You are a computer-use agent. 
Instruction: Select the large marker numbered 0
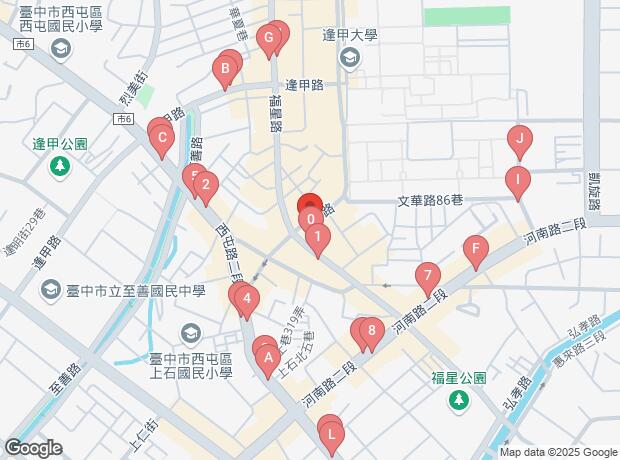pyautogui.click(x=311, y=216)
